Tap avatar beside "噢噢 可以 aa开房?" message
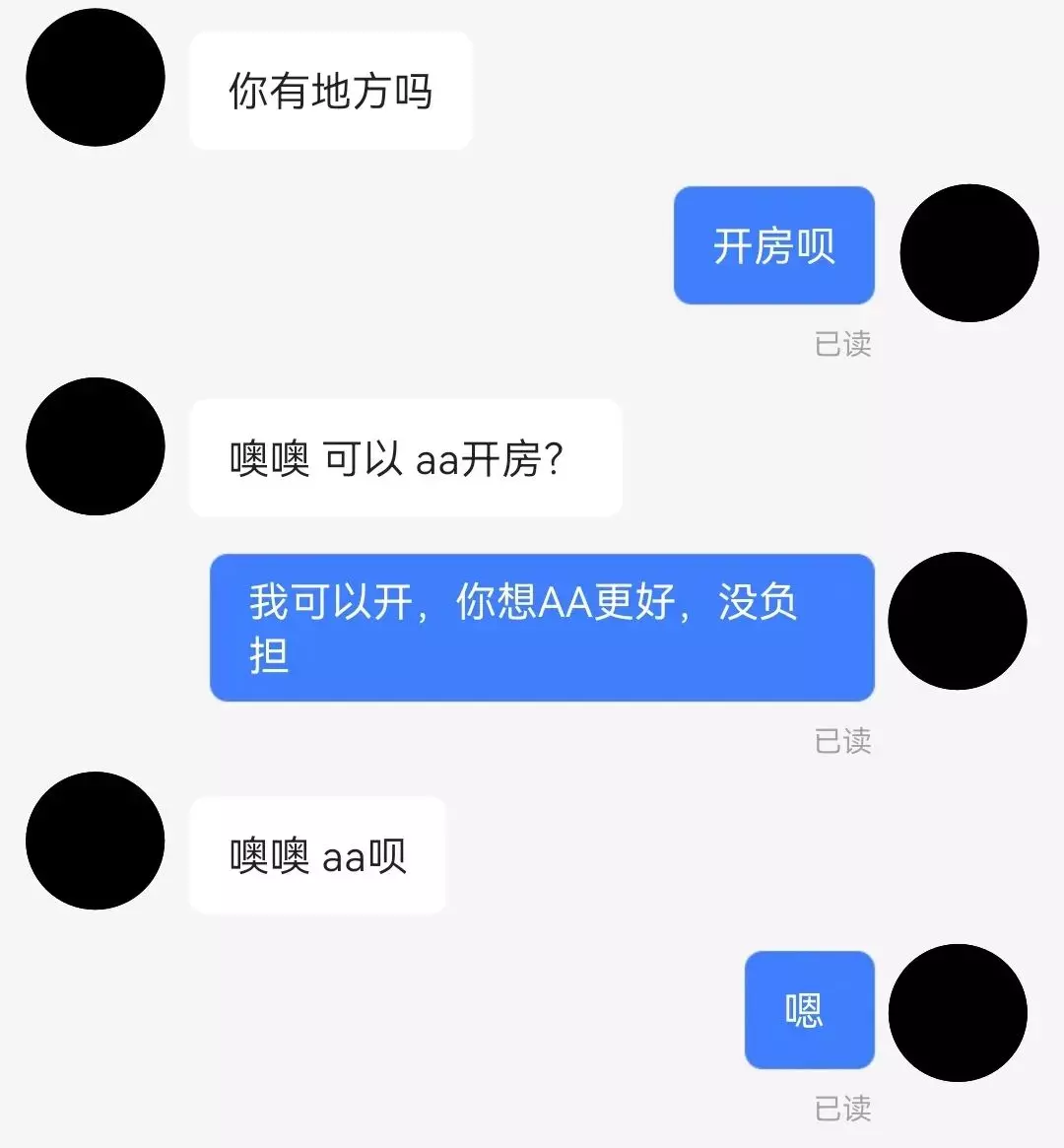1064x1148 pixels. point(95,446)
